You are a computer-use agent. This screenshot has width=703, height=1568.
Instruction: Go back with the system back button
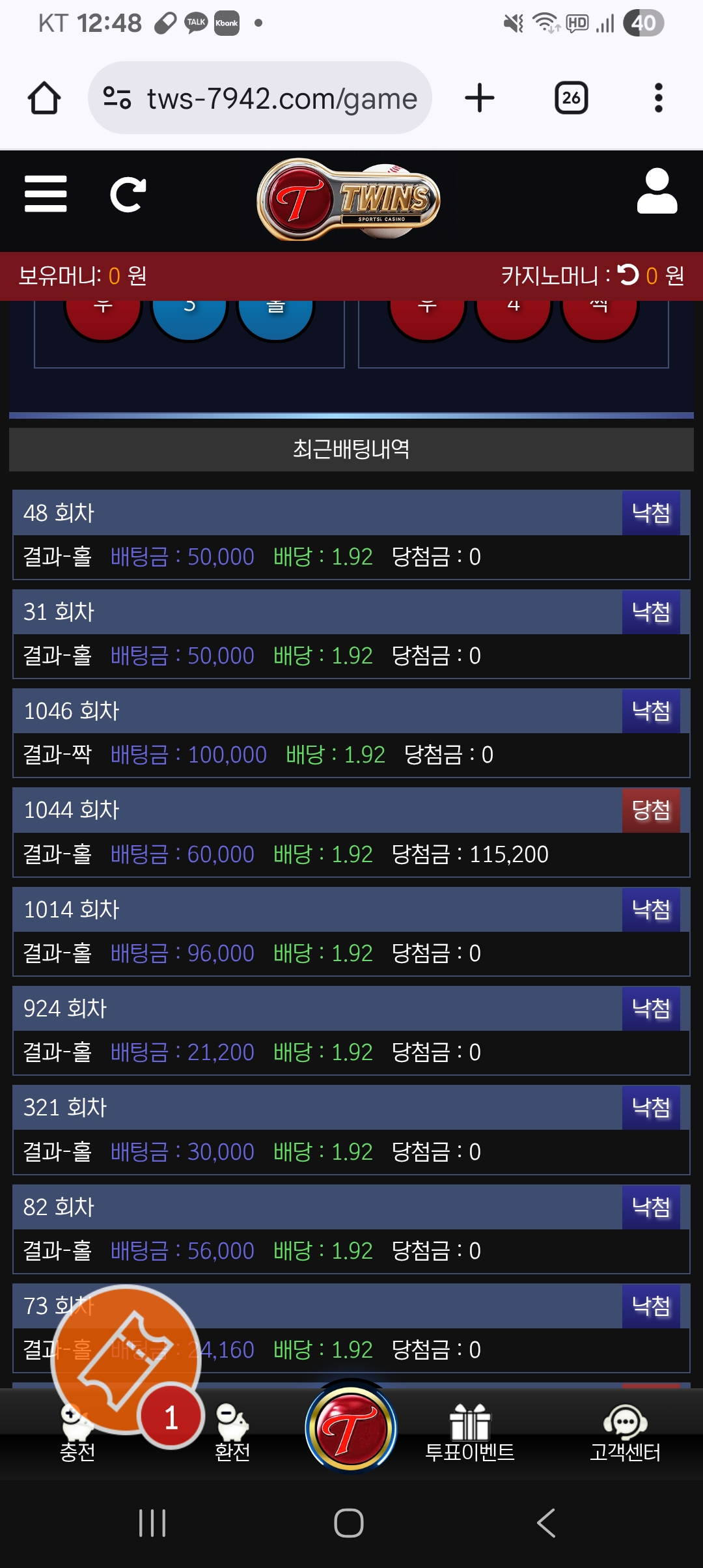click(545, 1523)
